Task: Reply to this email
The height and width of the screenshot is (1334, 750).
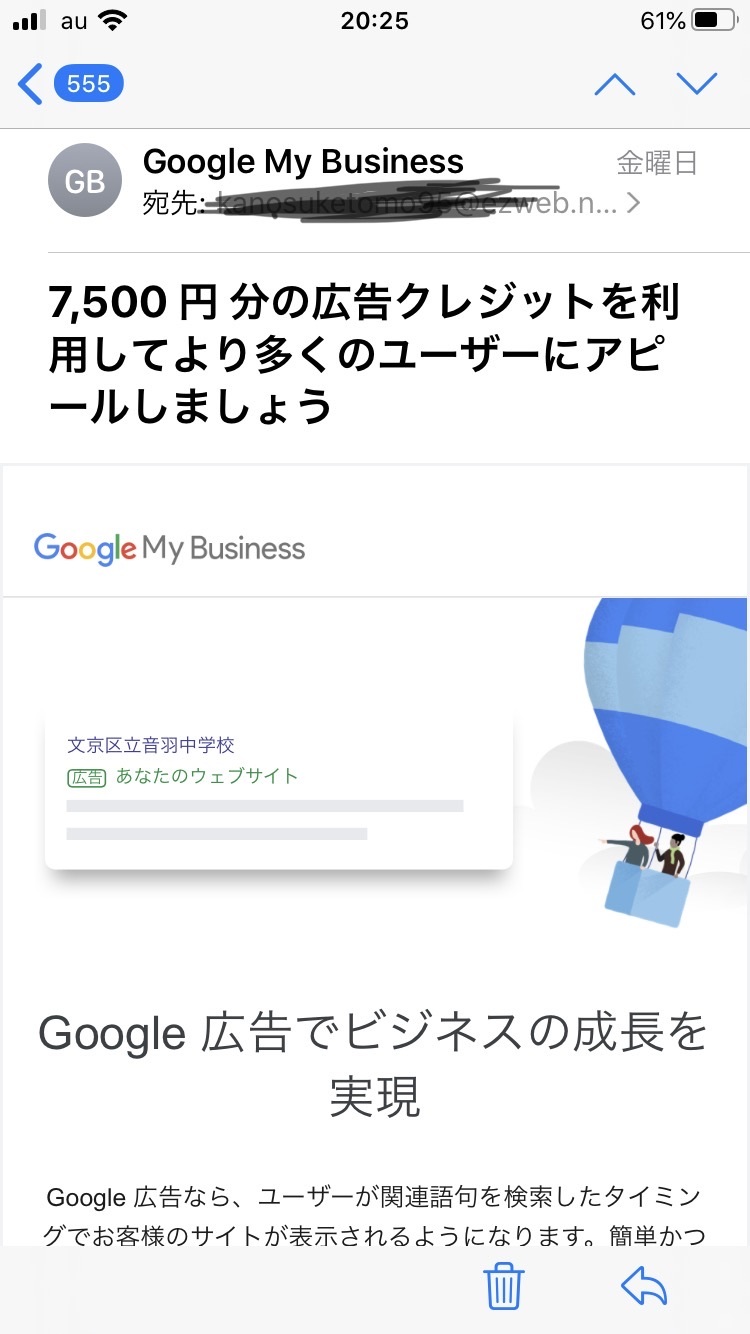Action: (x=644, y=1286)
